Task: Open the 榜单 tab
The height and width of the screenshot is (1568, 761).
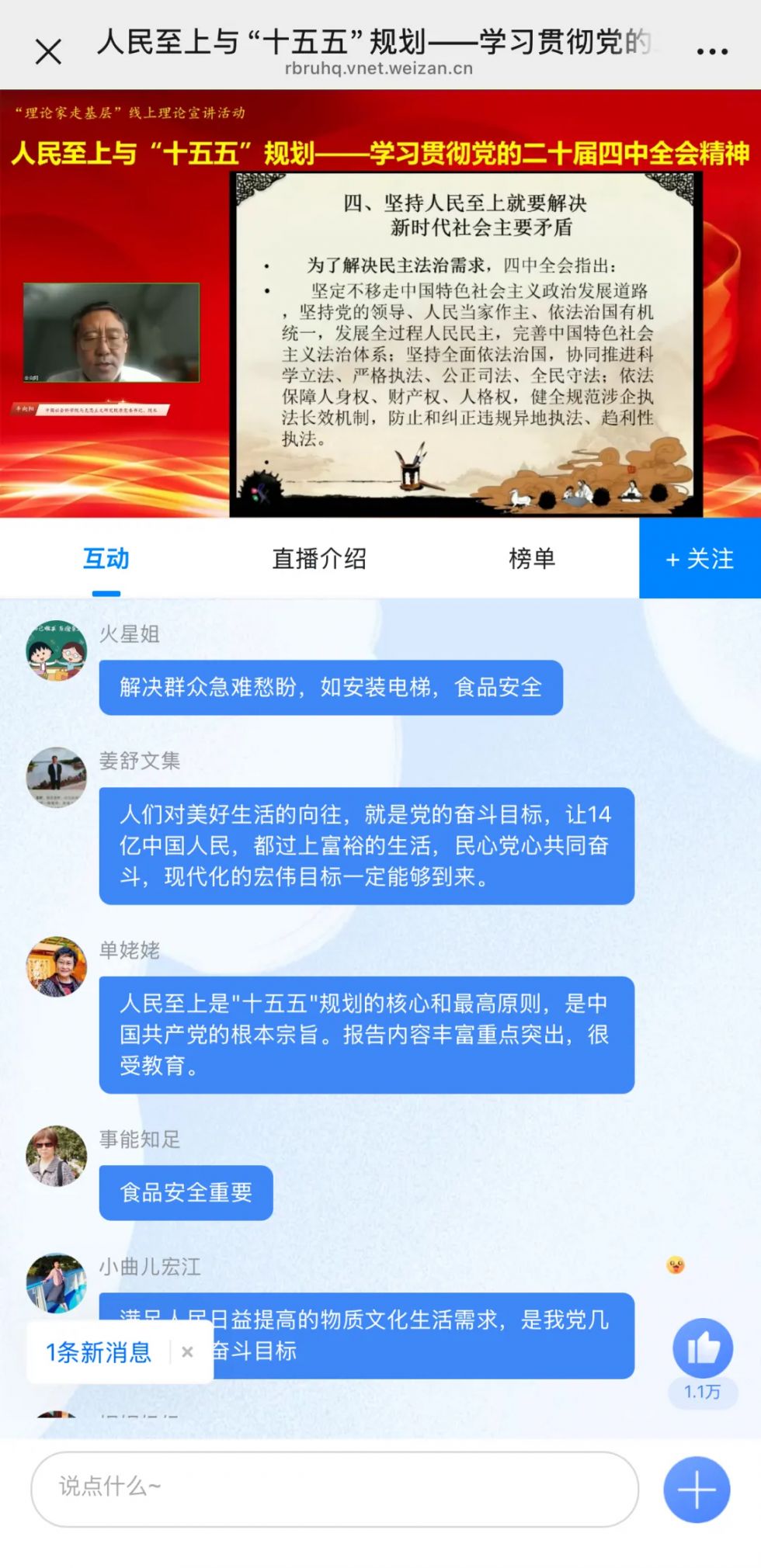Action: [x=532, y=558]
